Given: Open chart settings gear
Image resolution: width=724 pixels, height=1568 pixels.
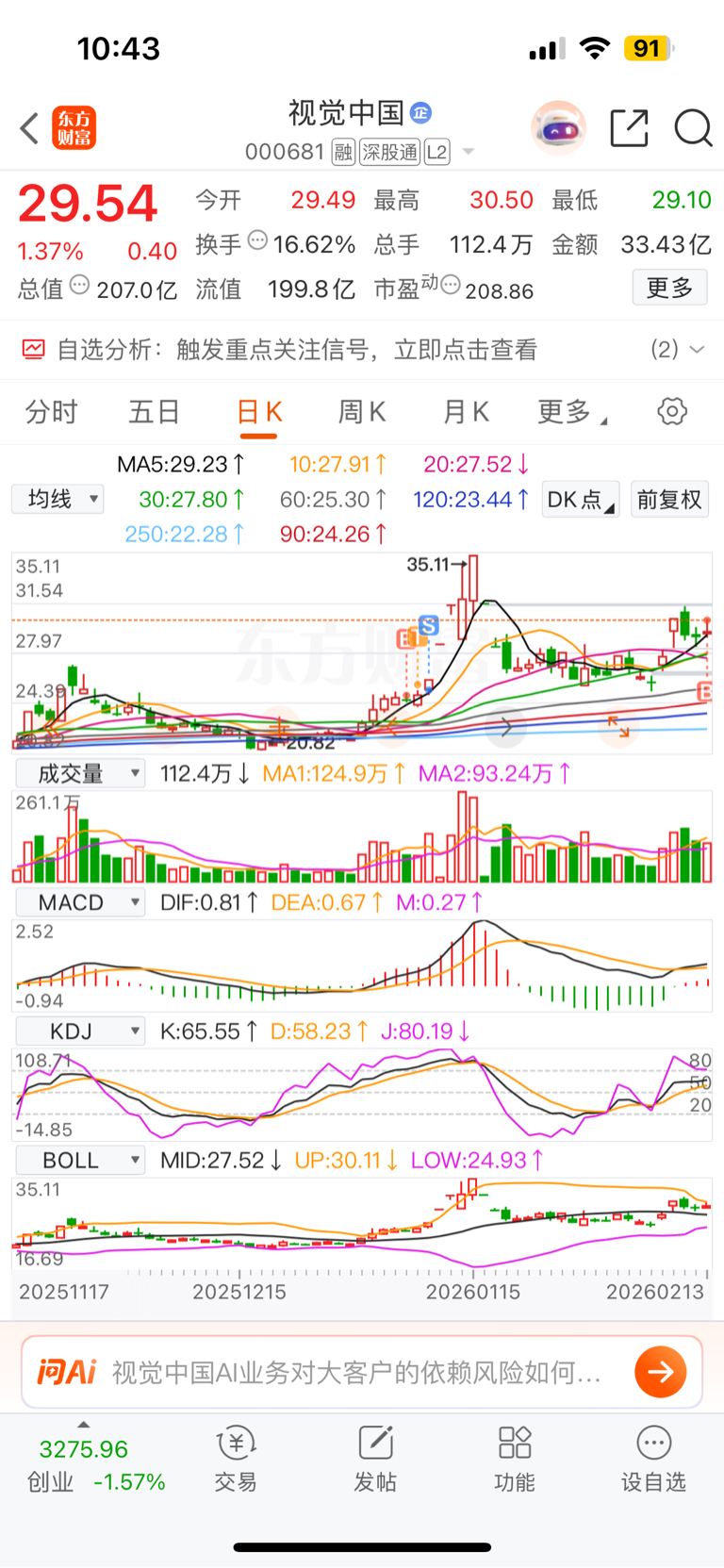Looking at the screenshot, I should click(x=671, y=412).
